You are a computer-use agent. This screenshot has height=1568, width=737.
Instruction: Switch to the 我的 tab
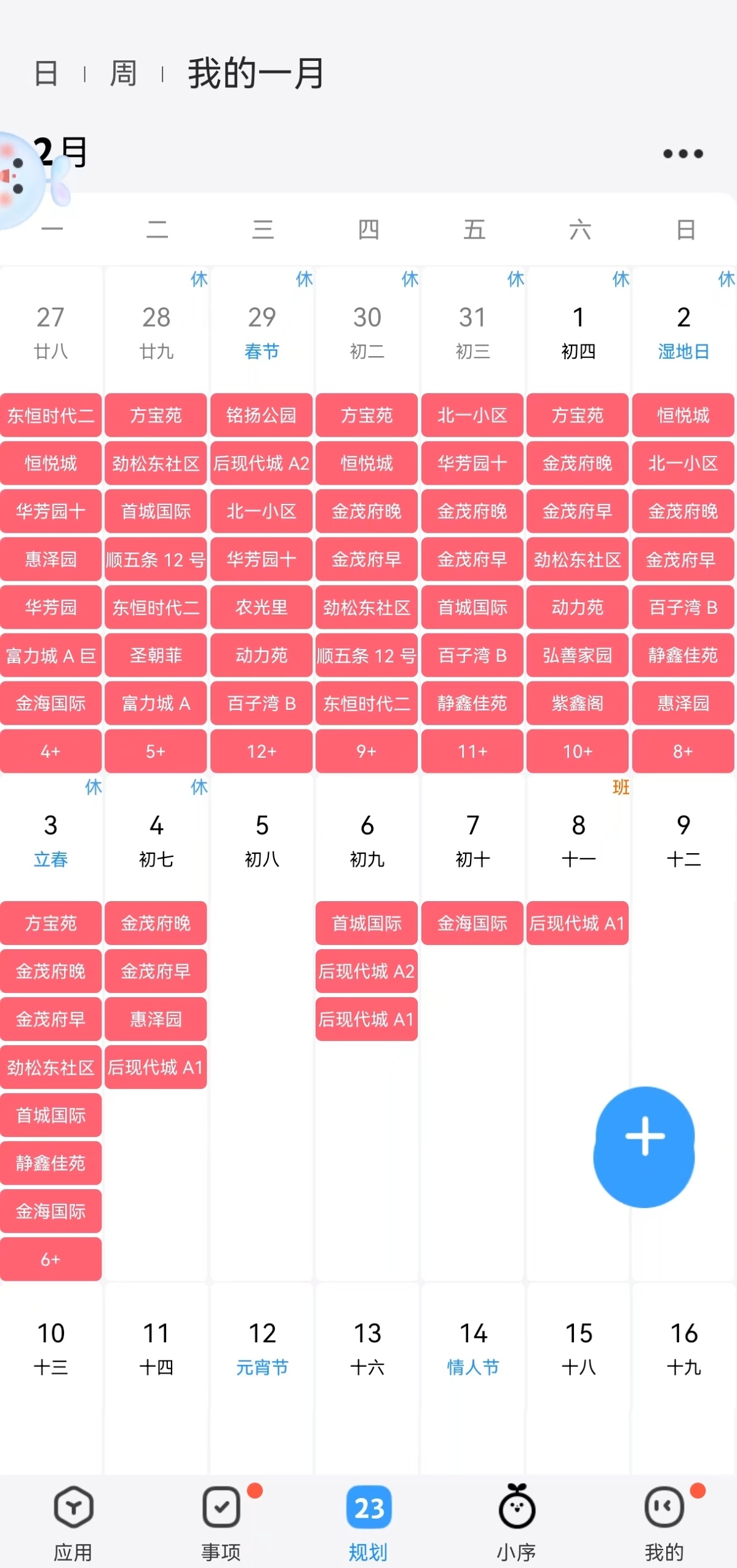(664, 1522)
